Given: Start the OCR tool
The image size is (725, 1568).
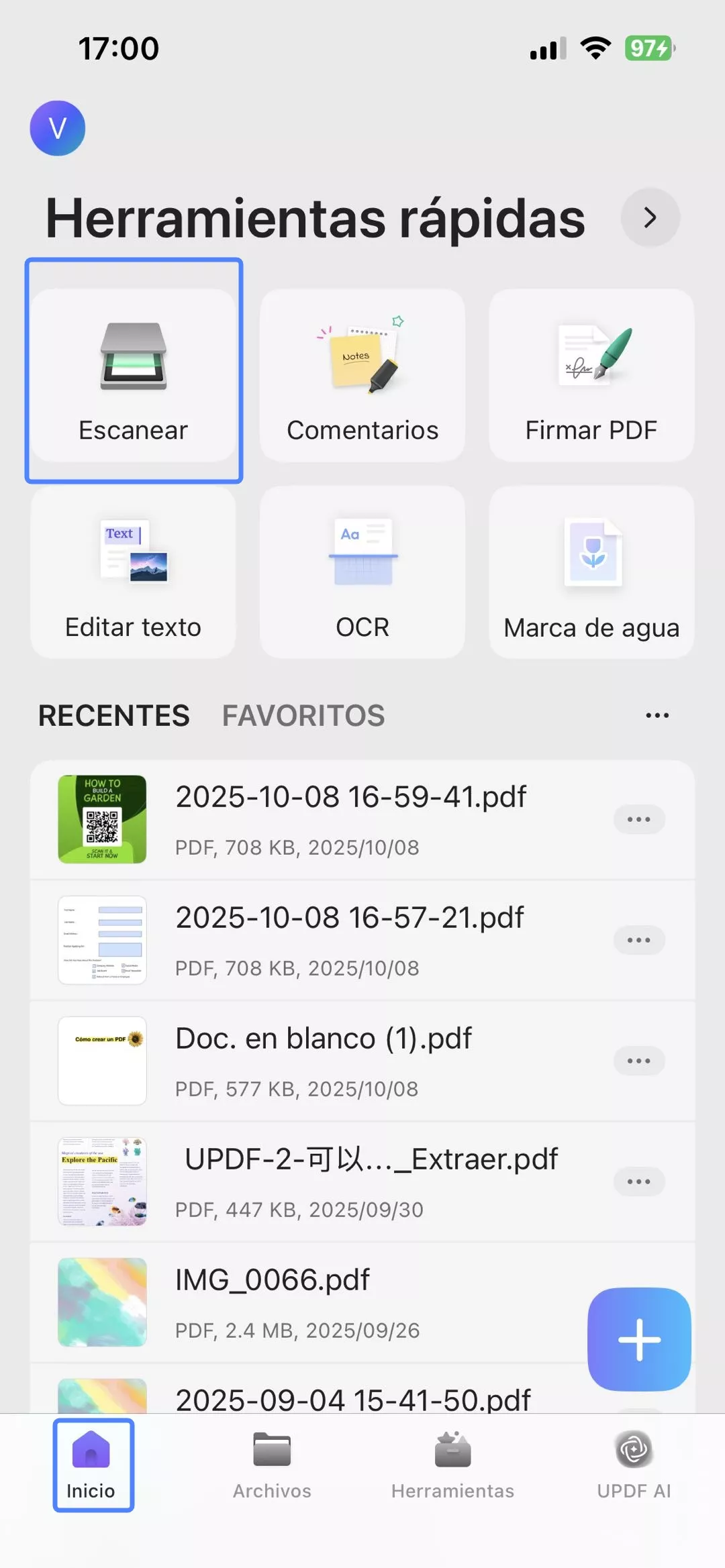Looking at the screenshot, I should (x=362, y=572).
